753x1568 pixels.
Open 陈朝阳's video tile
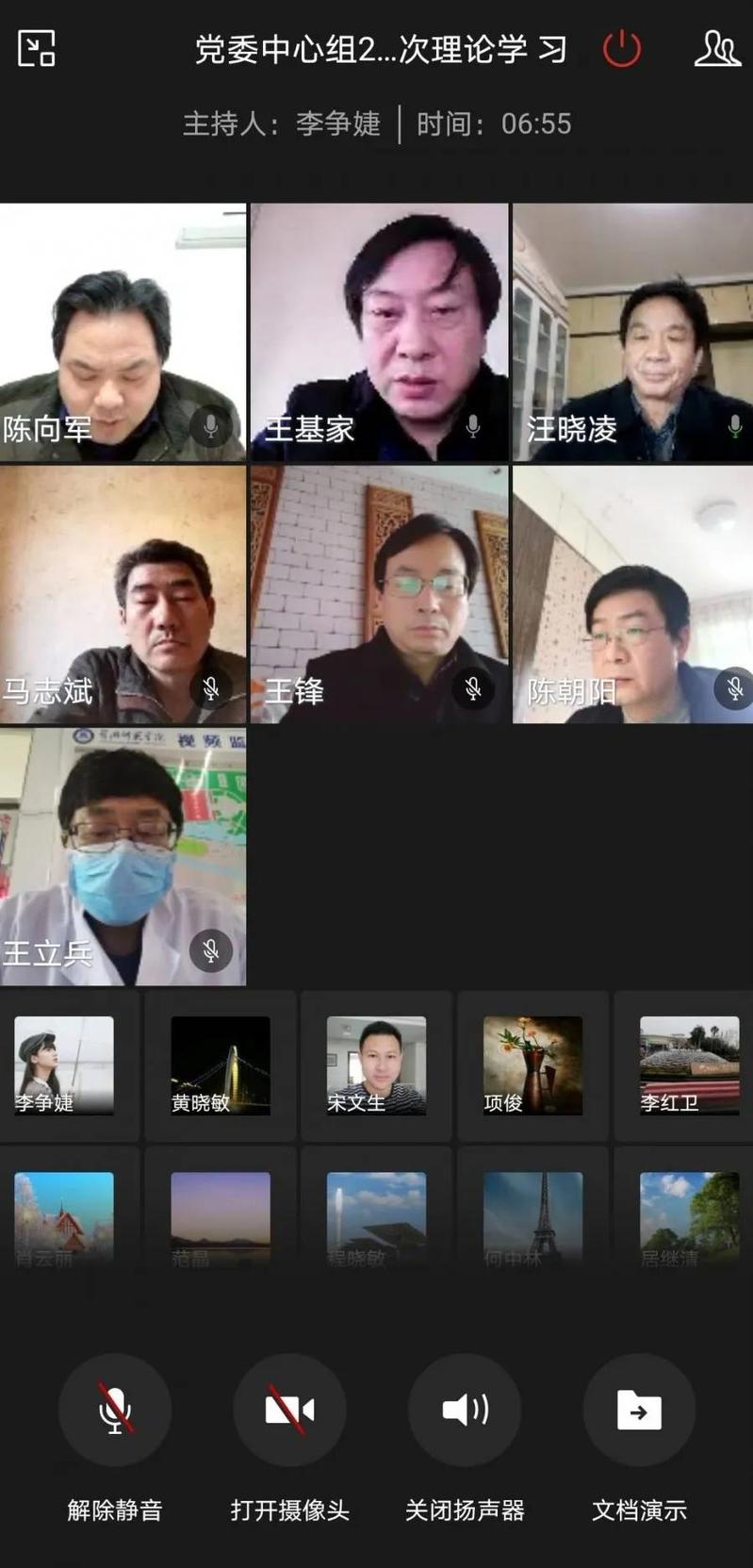pyautogui.click(x=632, y=594)
